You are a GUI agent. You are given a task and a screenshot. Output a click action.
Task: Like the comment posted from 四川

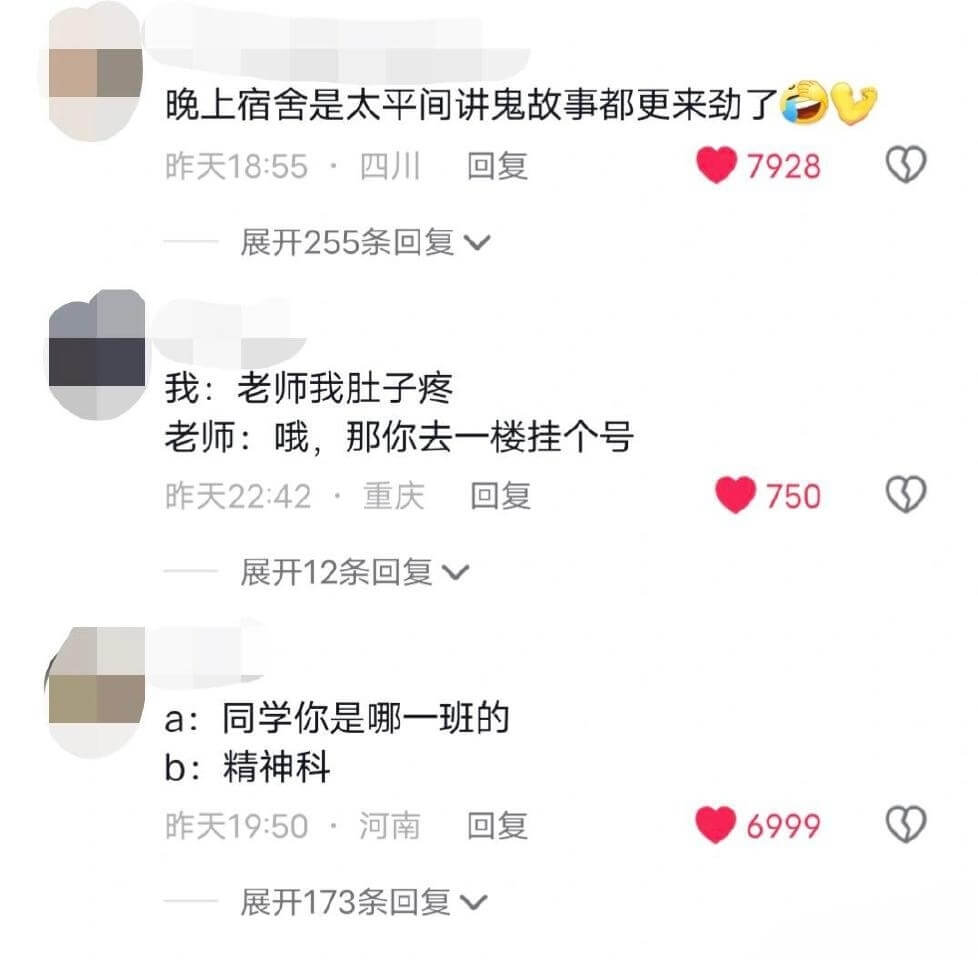coord(716,166)
